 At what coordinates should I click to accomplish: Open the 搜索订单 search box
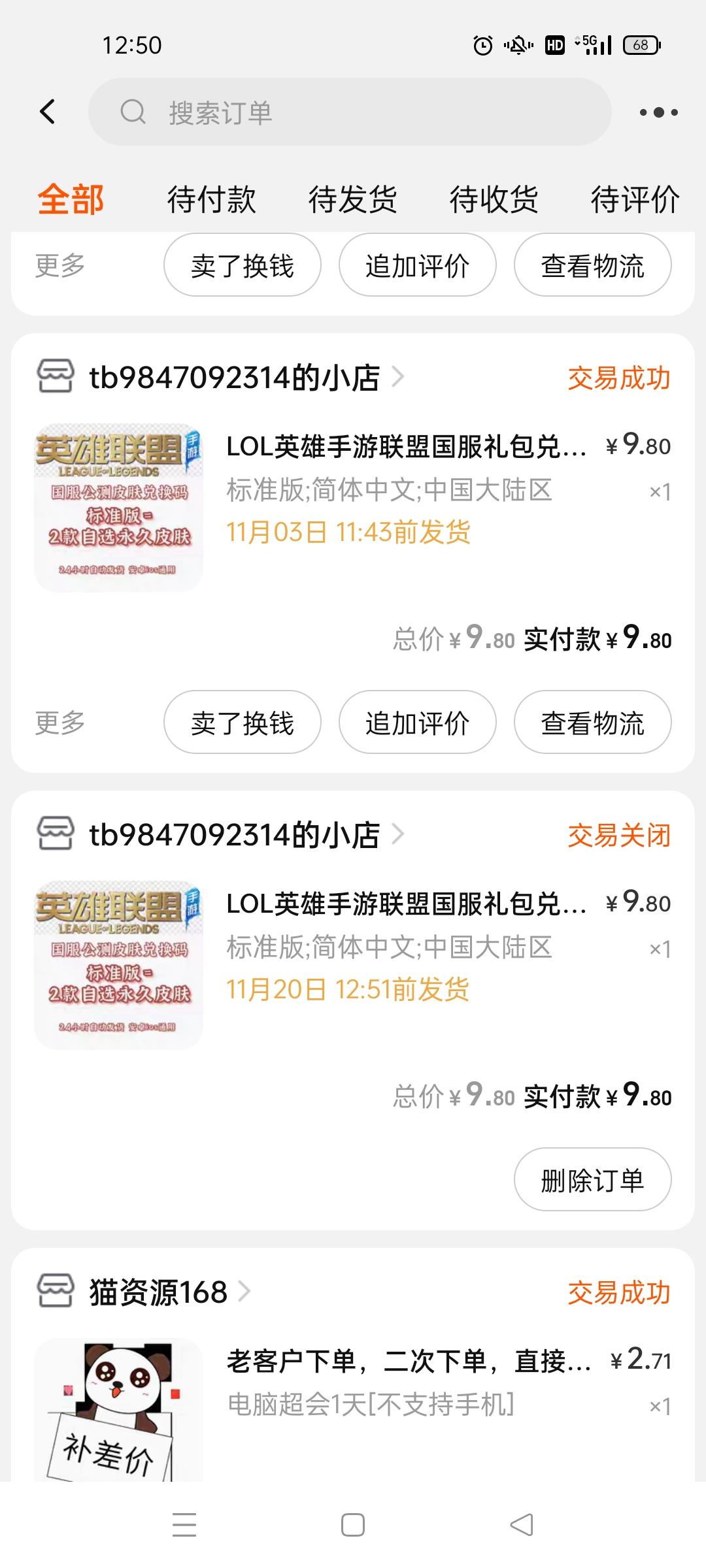point(350,112)
